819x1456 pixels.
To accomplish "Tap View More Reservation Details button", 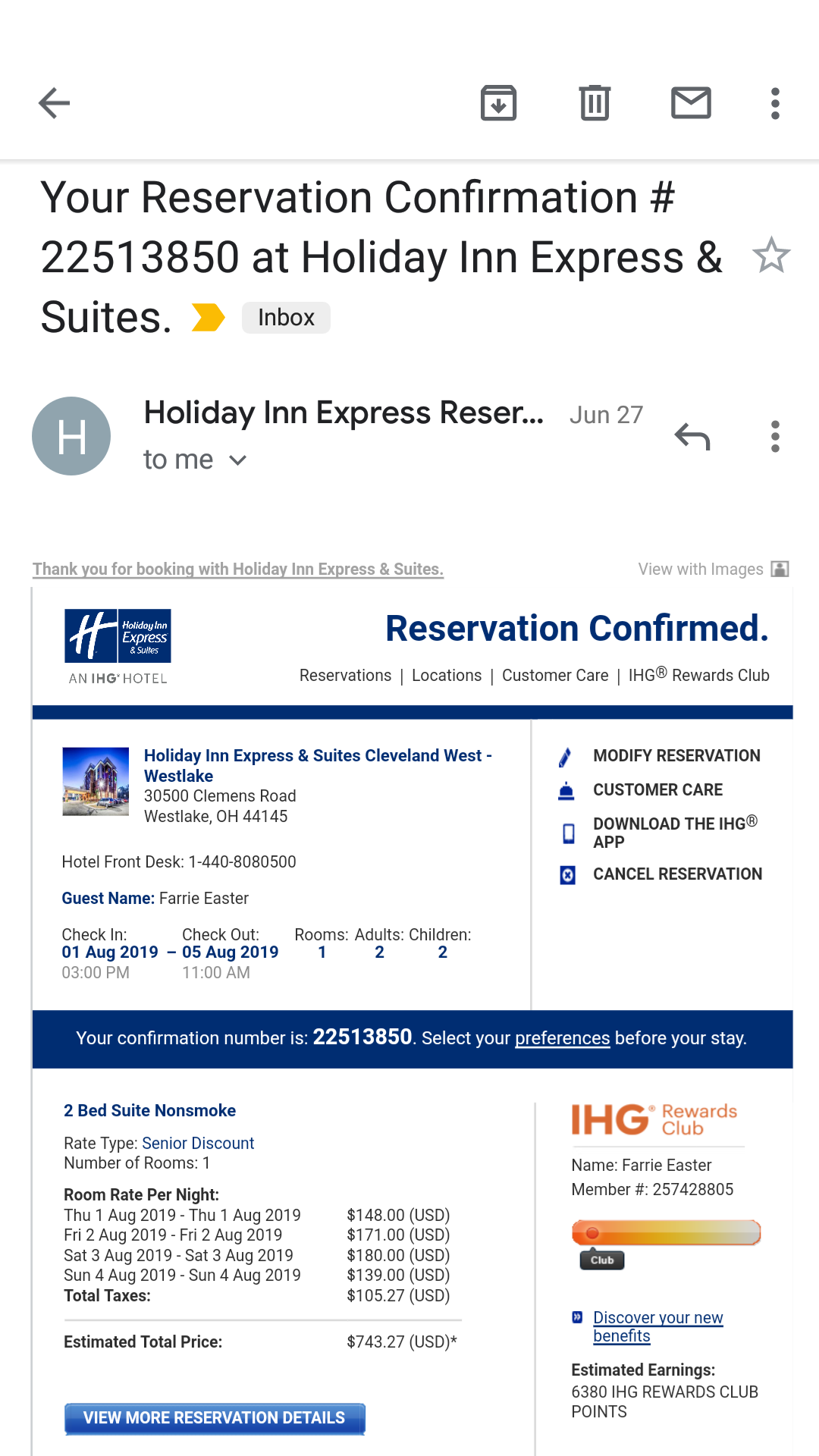I will click(215, 1418).
